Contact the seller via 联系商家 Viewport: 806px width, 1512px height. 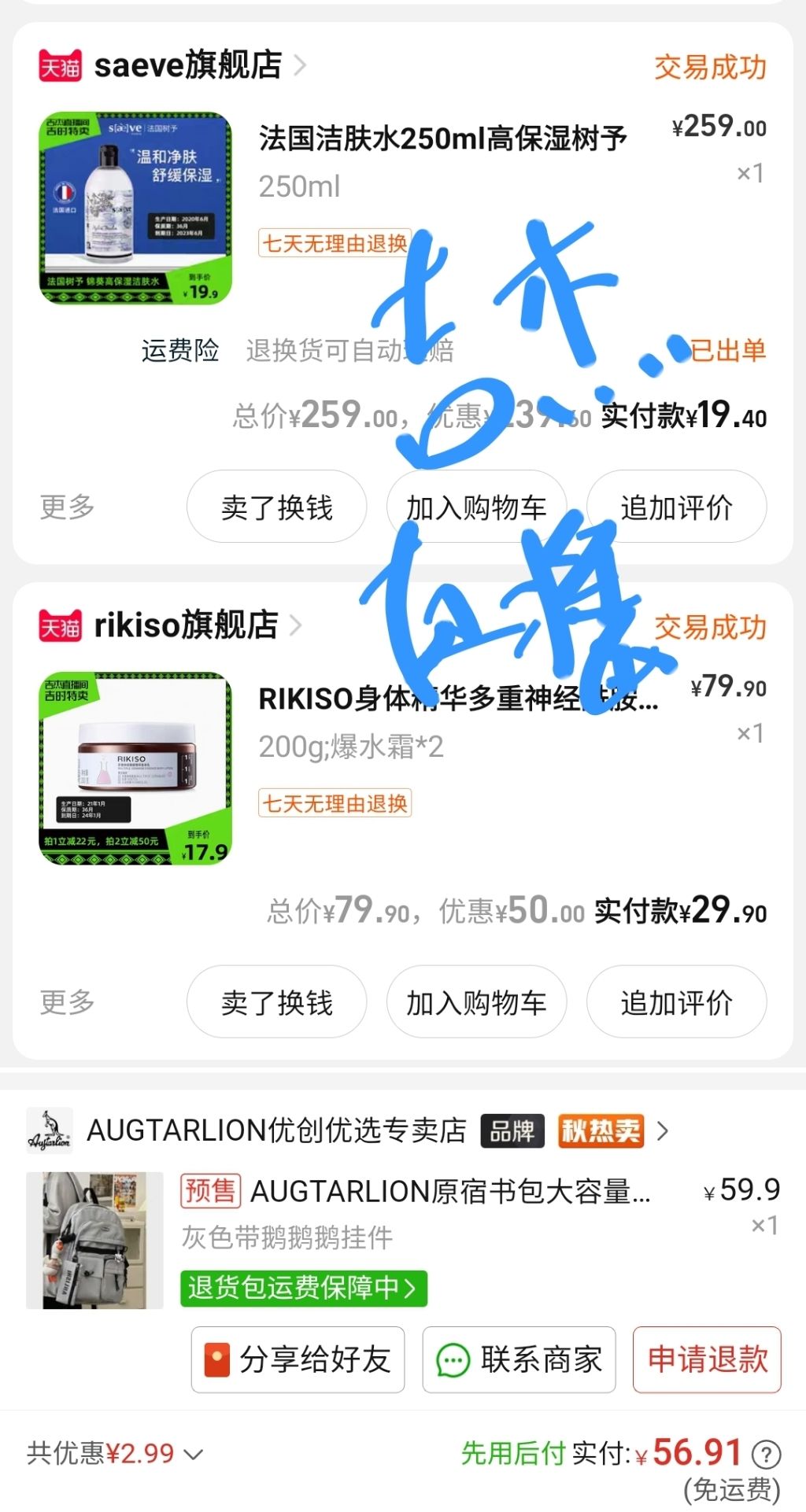519,1359
